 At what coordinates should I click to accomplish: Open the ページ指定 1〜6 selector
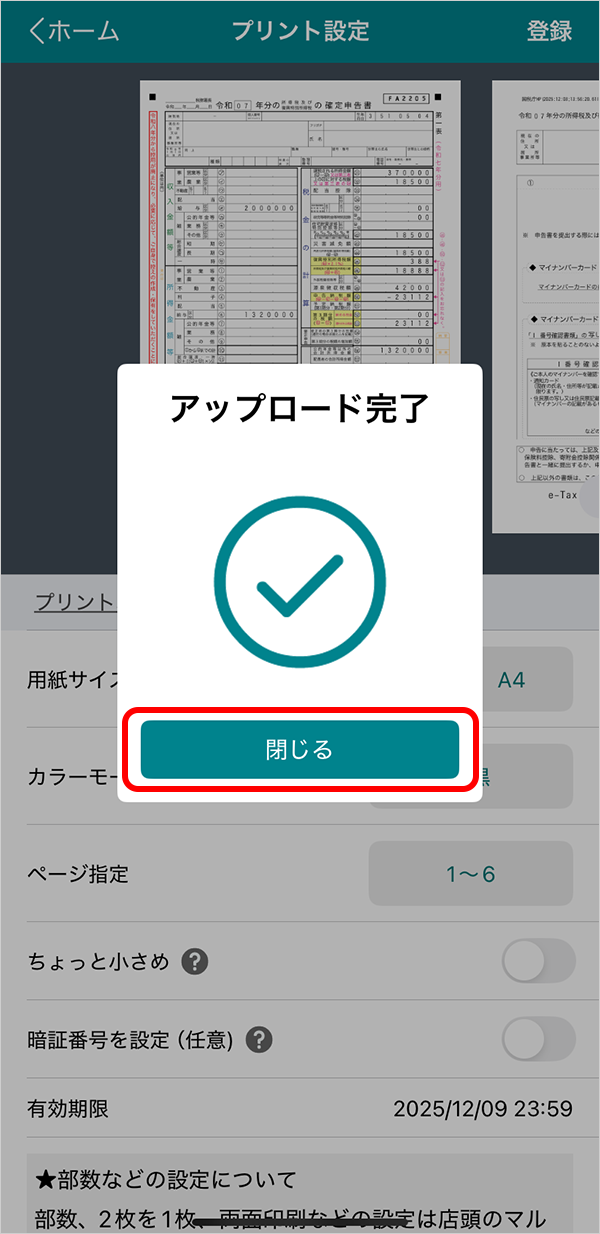(x=471, y=874)
